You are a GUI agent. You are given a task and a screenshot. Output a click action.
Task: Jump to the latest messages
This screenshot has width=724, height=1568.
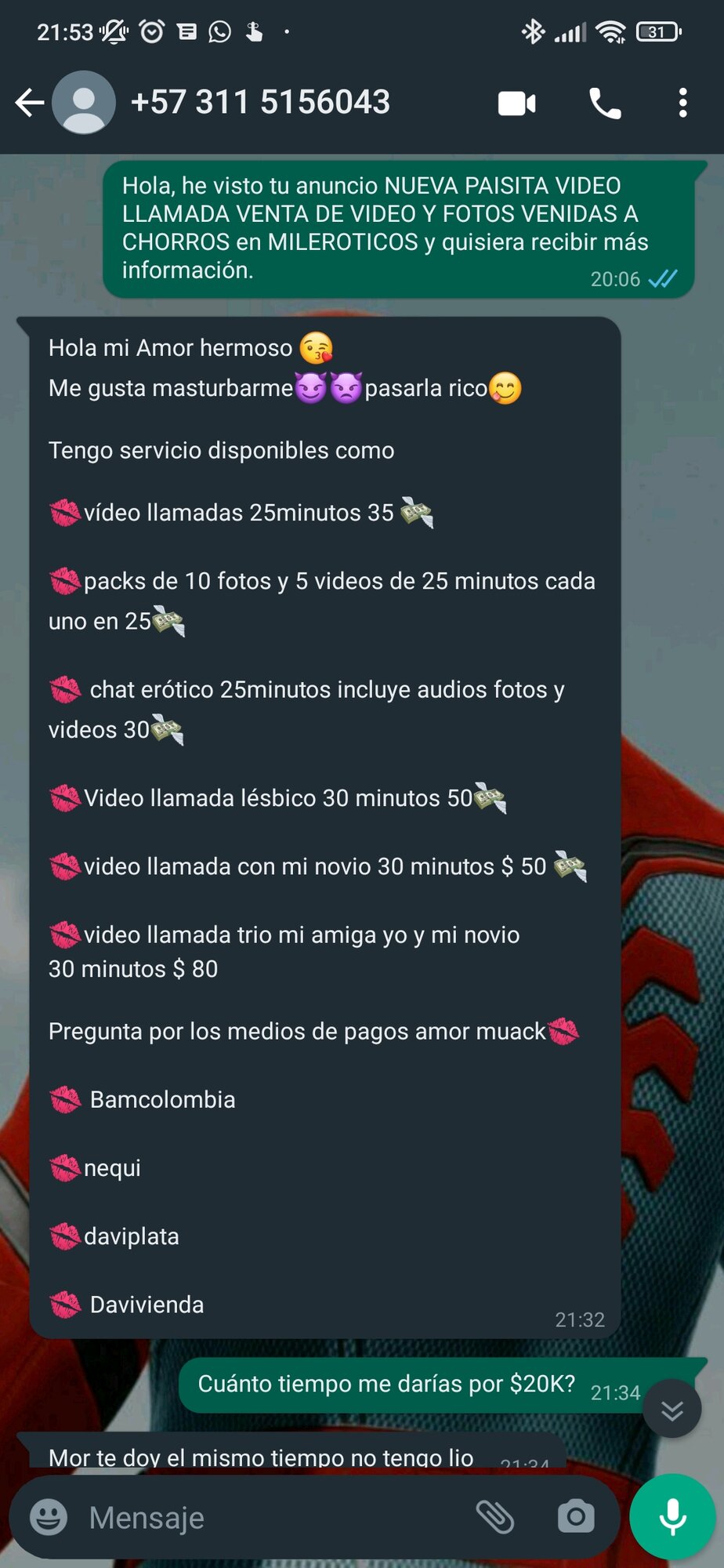pos(672,1409)
